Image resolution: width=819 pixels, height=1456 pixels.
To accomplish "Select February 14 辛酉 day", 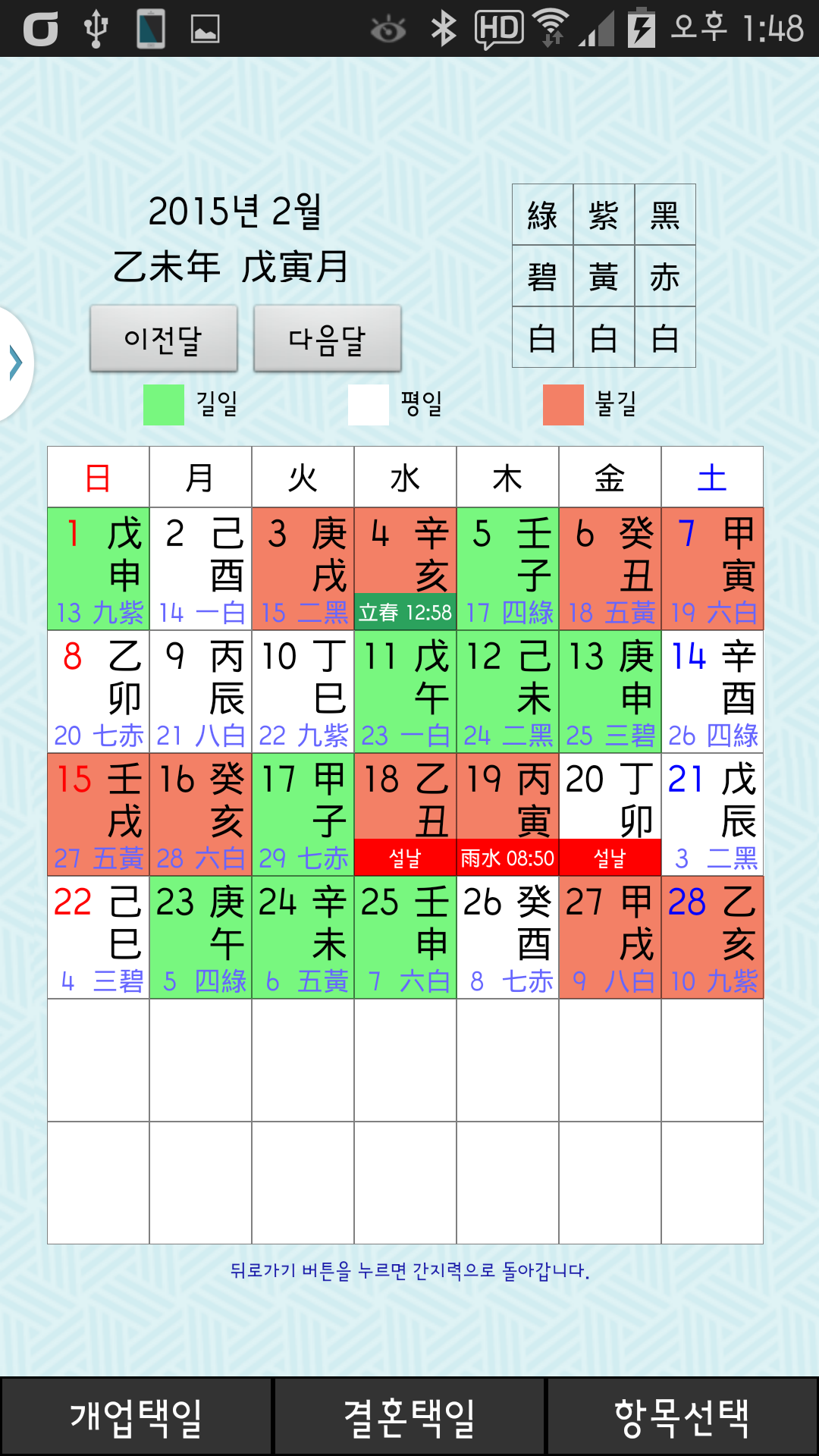I will (713, 692).
